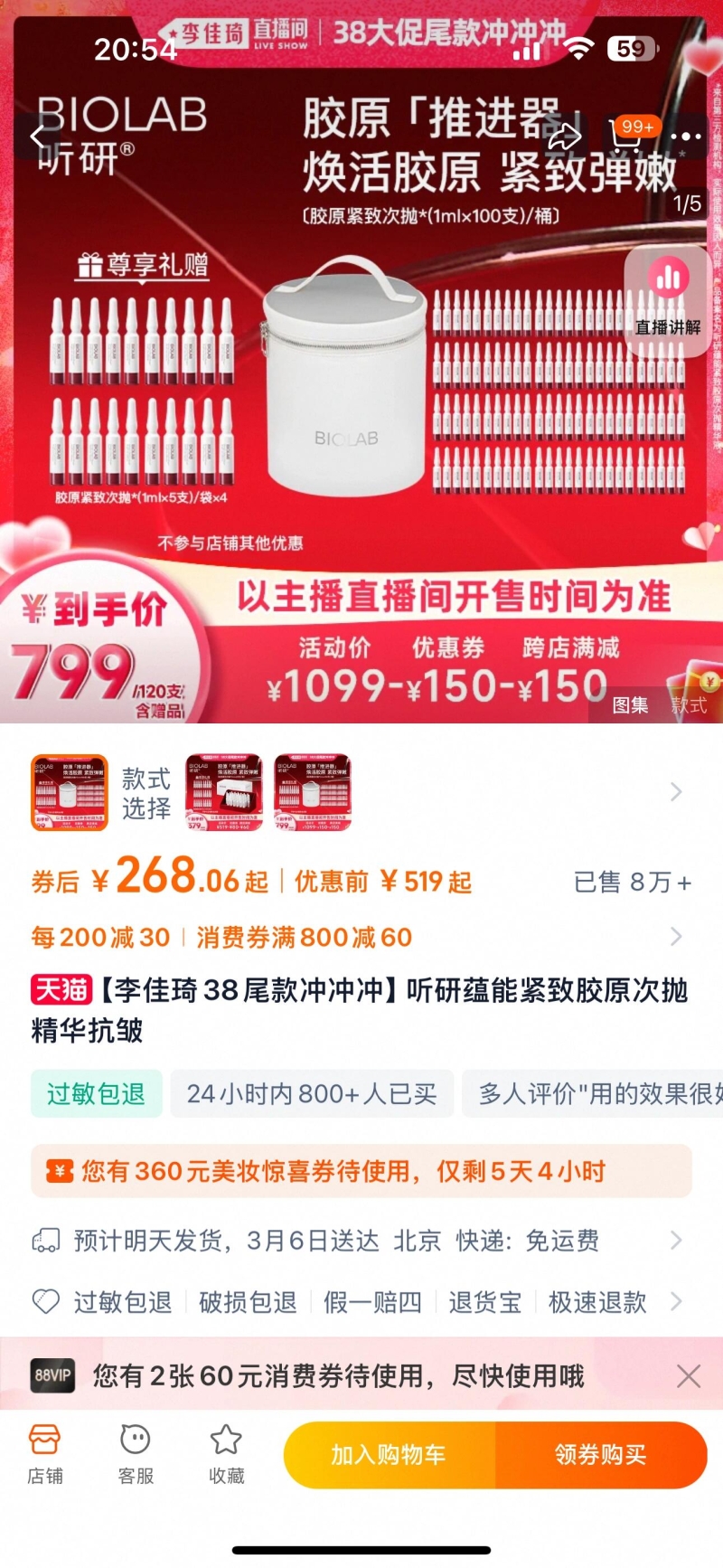Tap the 过敏包退 chip
This screenshot has width=723, height=1568.
point(97,1094)
